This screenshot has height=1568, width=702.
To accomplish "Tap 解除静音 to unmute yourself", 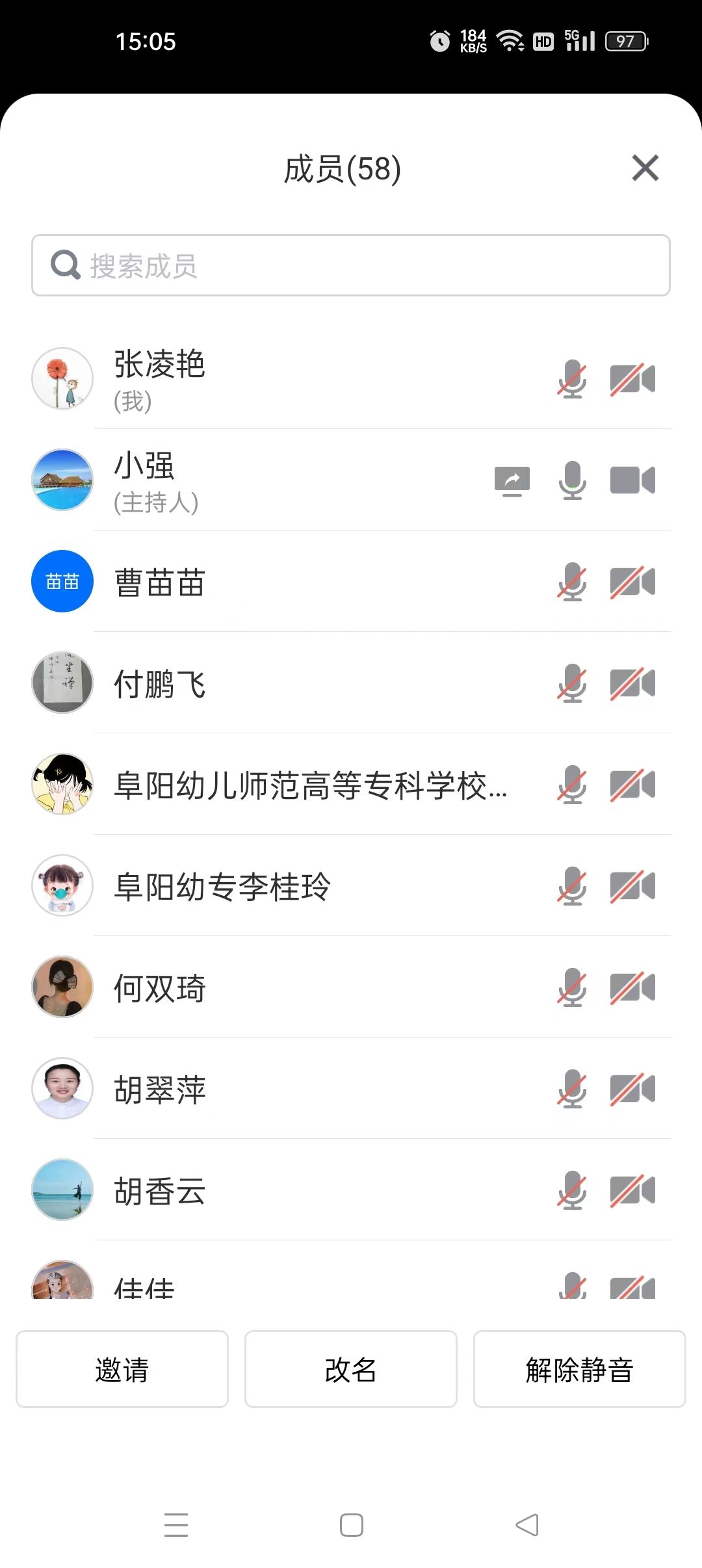I will (x=579, y=1369).
